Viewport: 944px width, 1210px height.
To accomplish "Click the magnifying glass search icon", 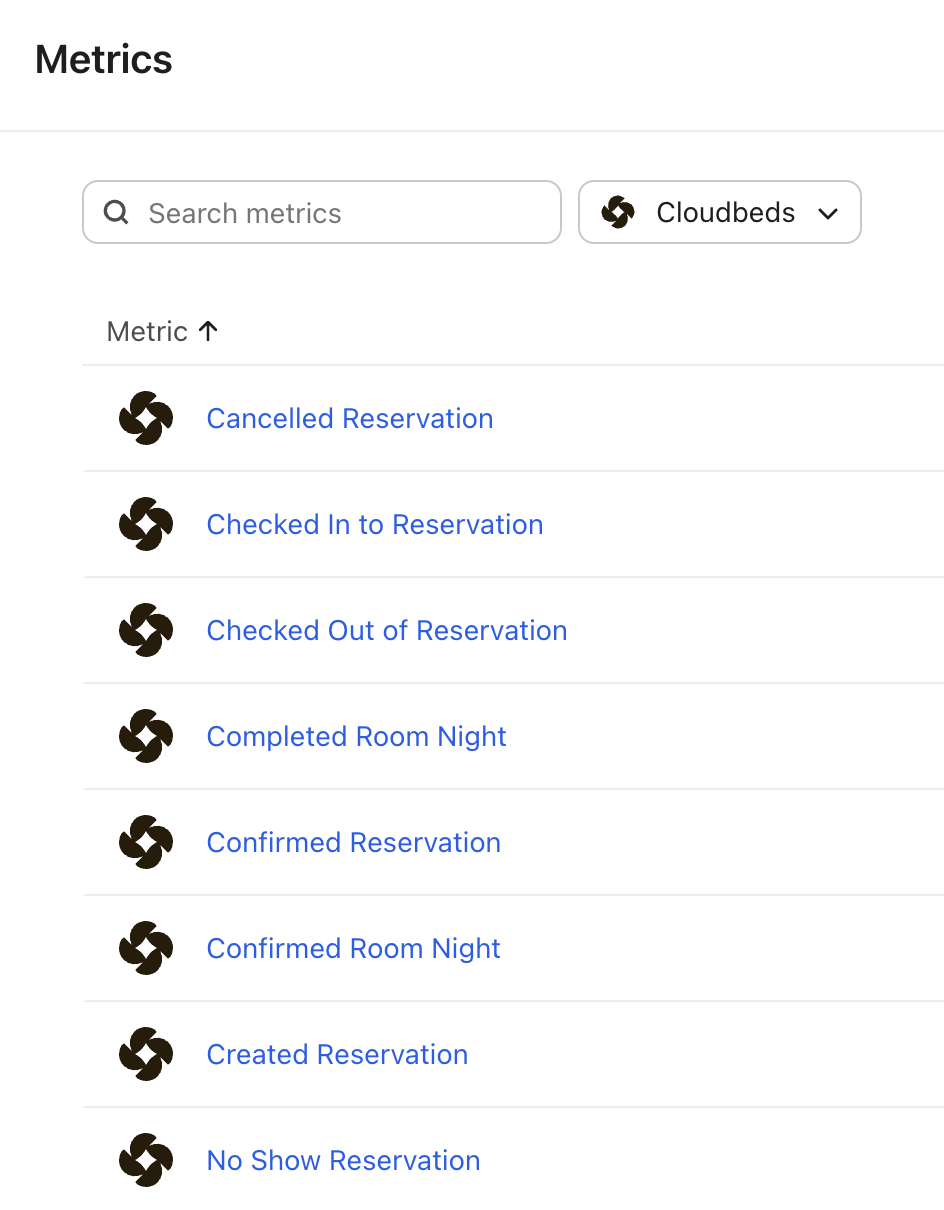I will point(116,212).
